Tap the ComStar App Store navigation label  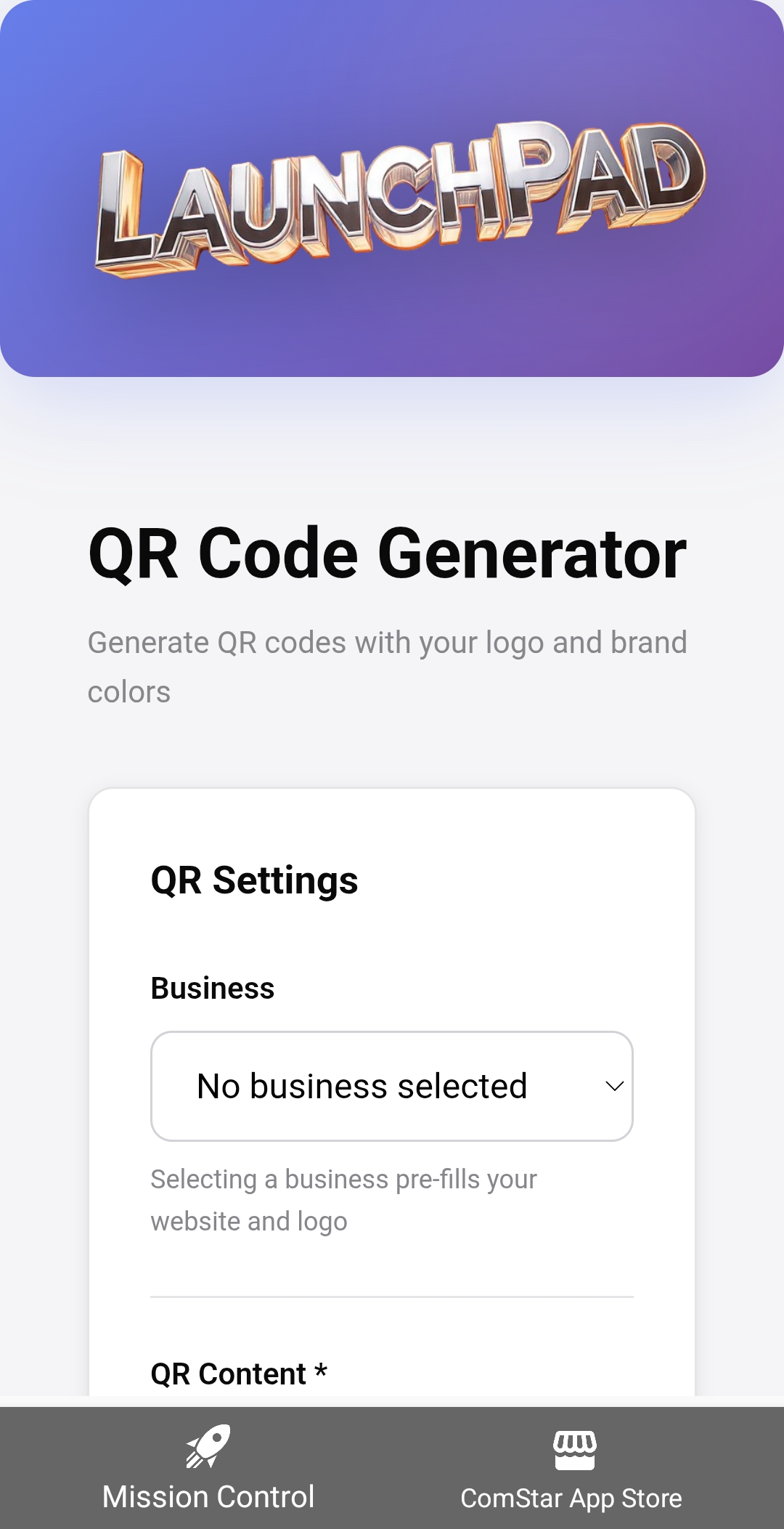pyautogui.click(x=573, y=1496)
